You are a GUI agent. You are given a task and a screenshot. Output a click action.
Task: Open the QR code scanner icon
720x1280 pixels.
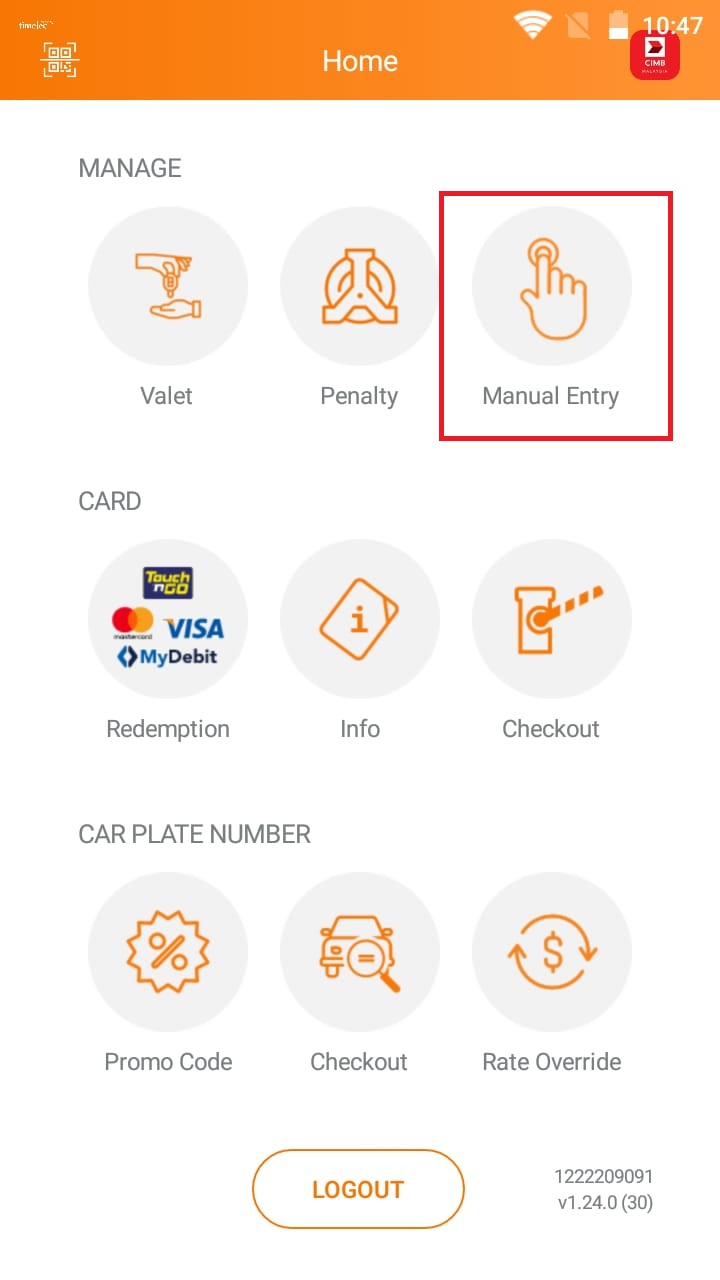point(60,60)
